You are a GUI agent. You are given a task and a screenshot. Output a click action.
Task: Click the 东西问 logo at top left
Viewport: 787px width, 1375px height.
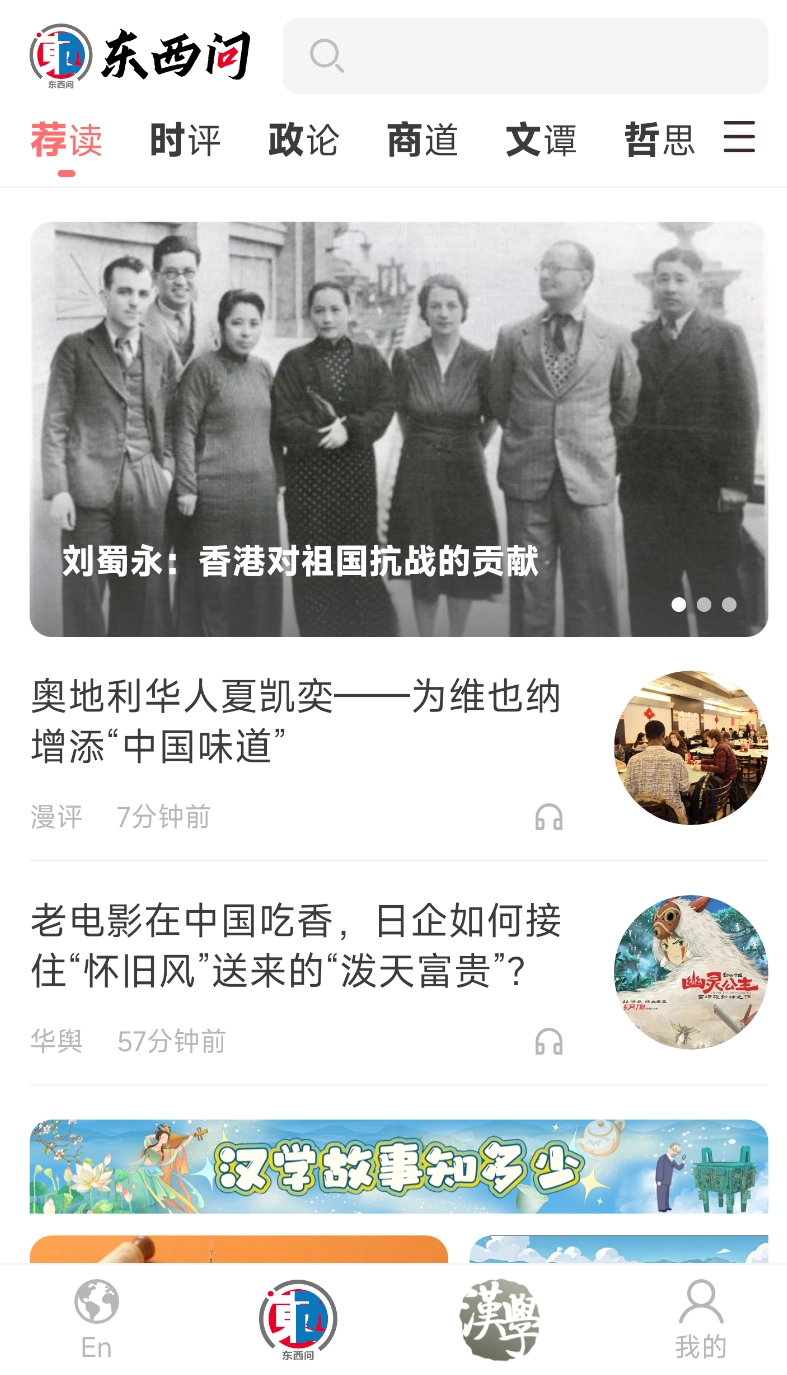coord(140,57)
